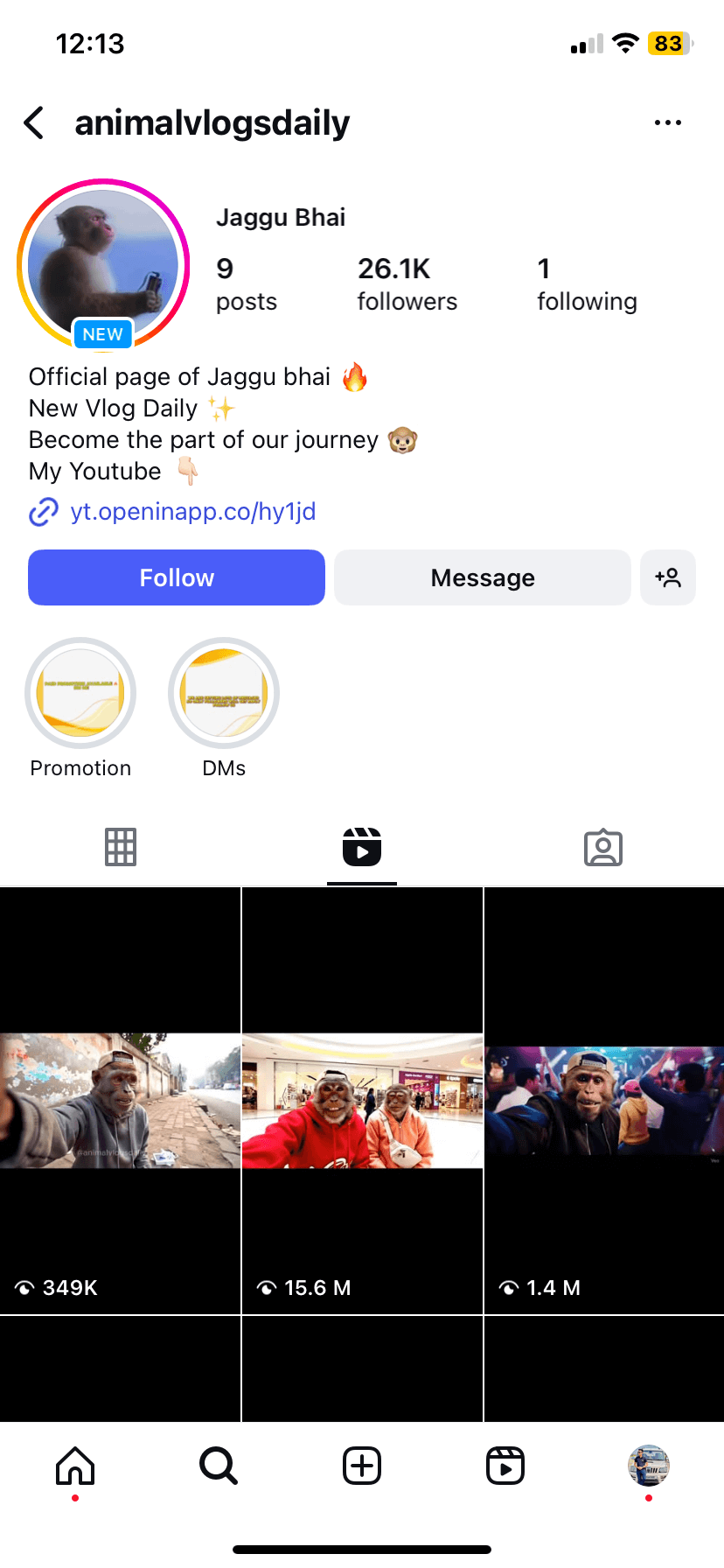Open the 26.1K followers list
The height and width of the screenshot is (1568, 724).
407,283
